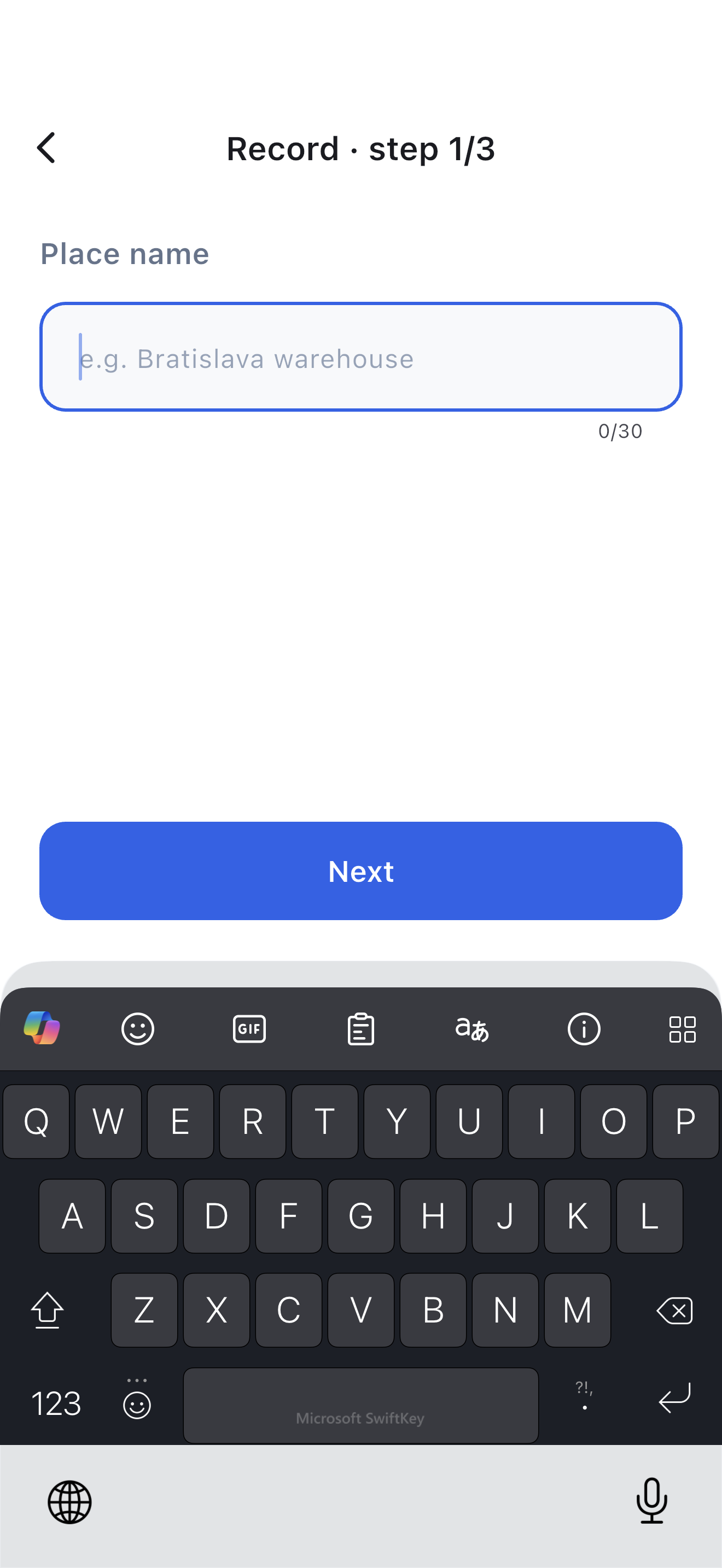Screen dimensions: 722x1568
Task: Start voice dictation with the microphone
Action: click(x=651, y=1500)
